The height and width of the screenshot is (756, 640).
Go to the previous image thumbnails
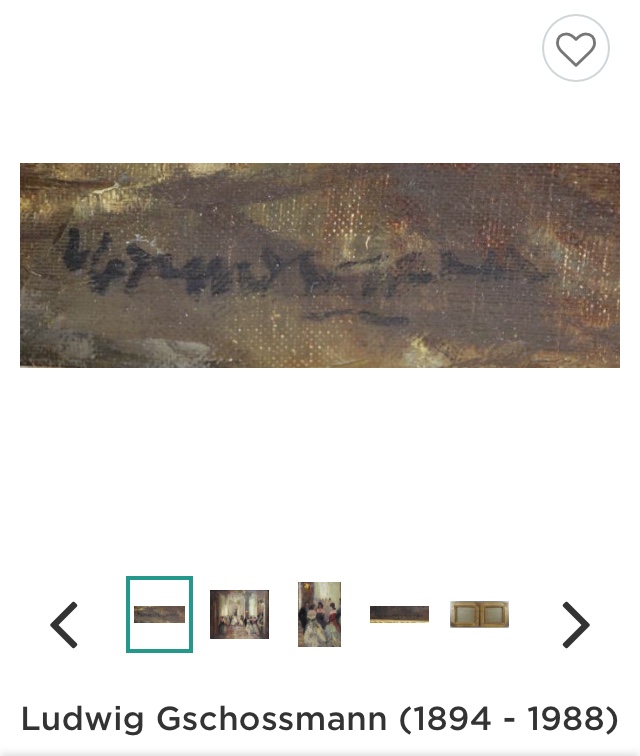[x=65, y=625]
